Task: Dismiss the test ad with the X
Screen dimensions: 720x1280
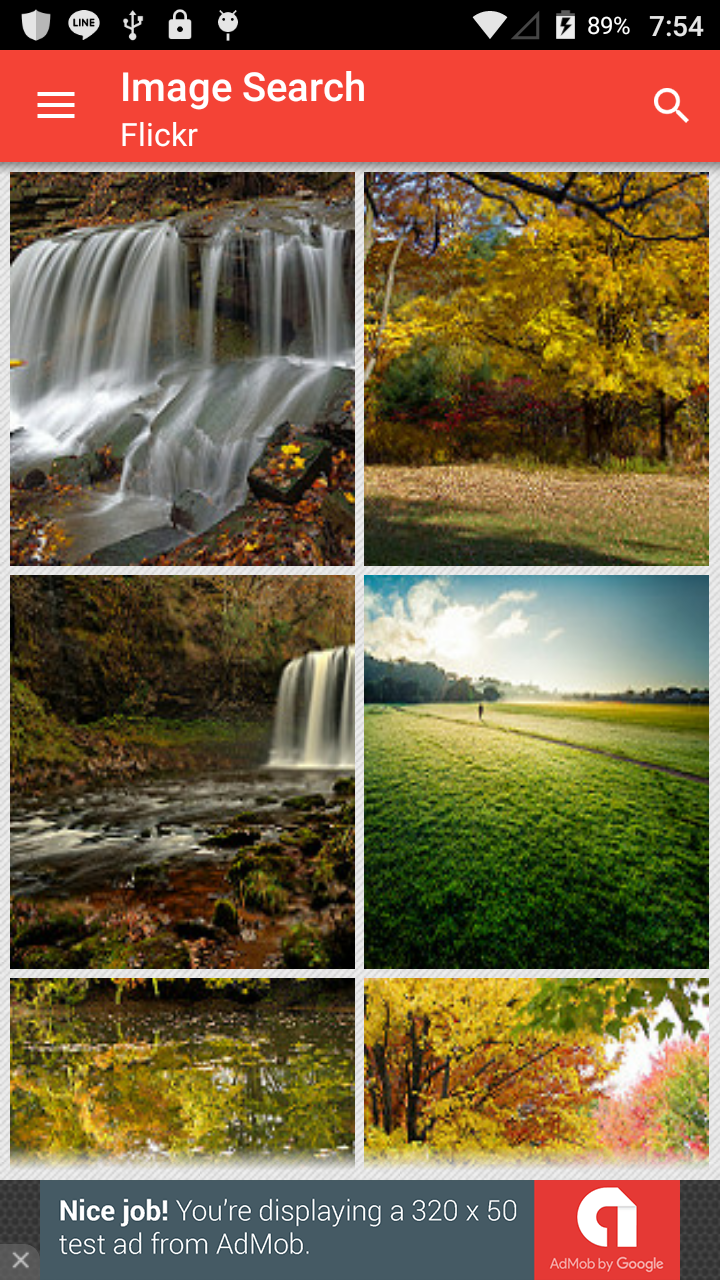Action: [x=21, y=1258]
